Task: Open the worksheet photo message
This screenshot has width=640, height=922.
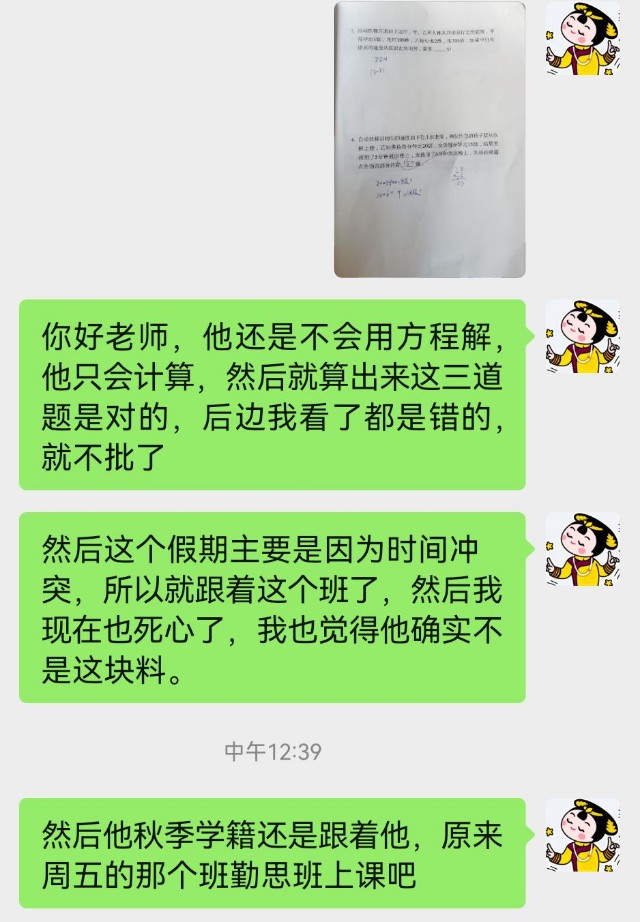Action: click(x=429, y=140)
